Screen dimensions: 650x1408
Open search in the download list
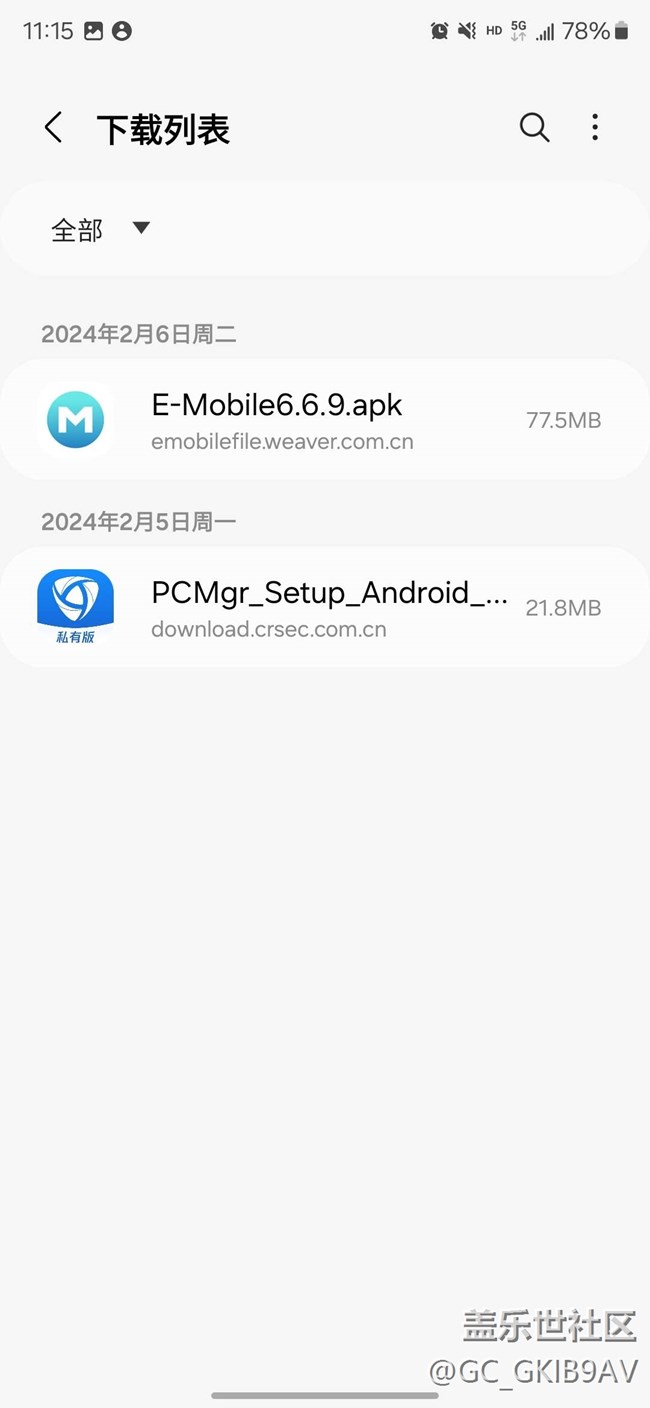tap(535, 128)
